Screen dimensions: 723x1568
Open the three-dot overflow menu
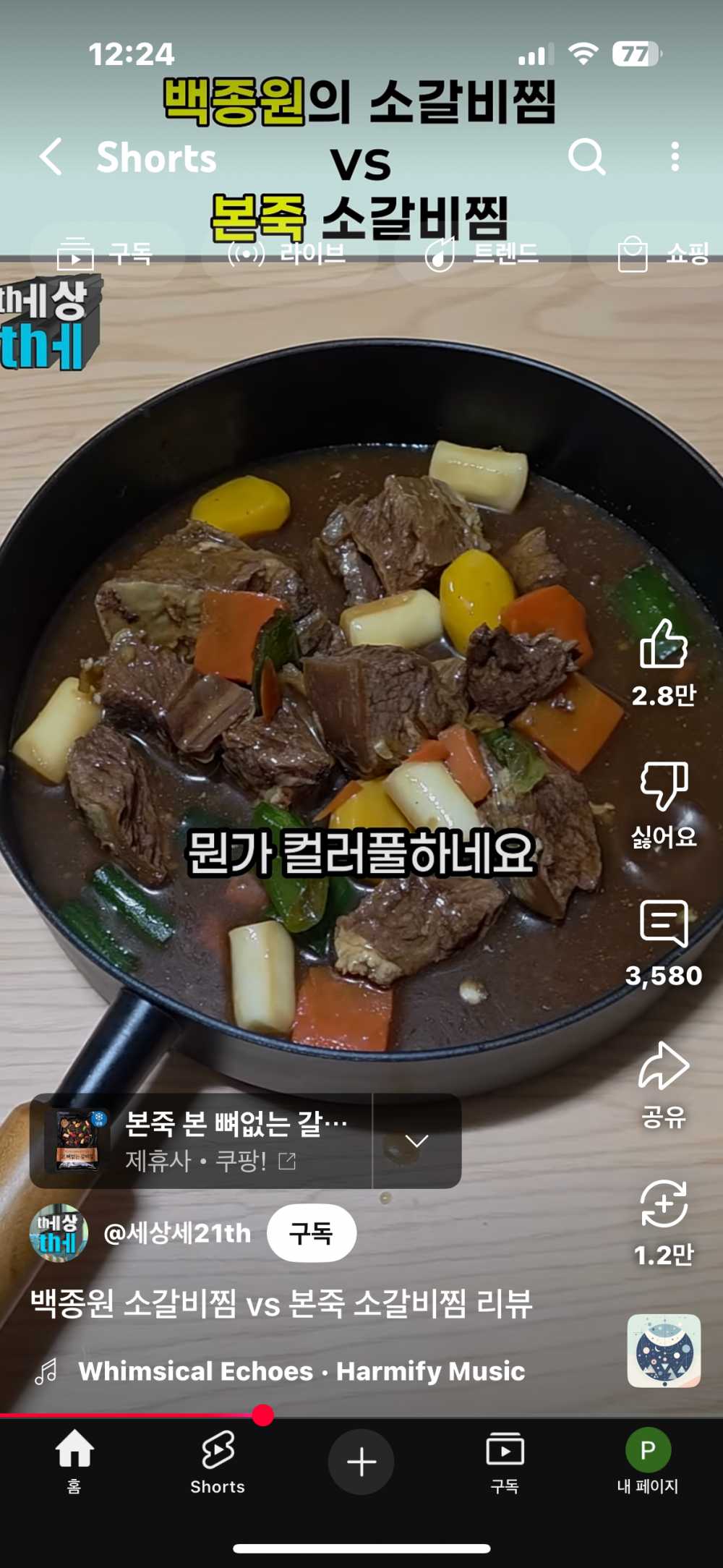point(675,156)
